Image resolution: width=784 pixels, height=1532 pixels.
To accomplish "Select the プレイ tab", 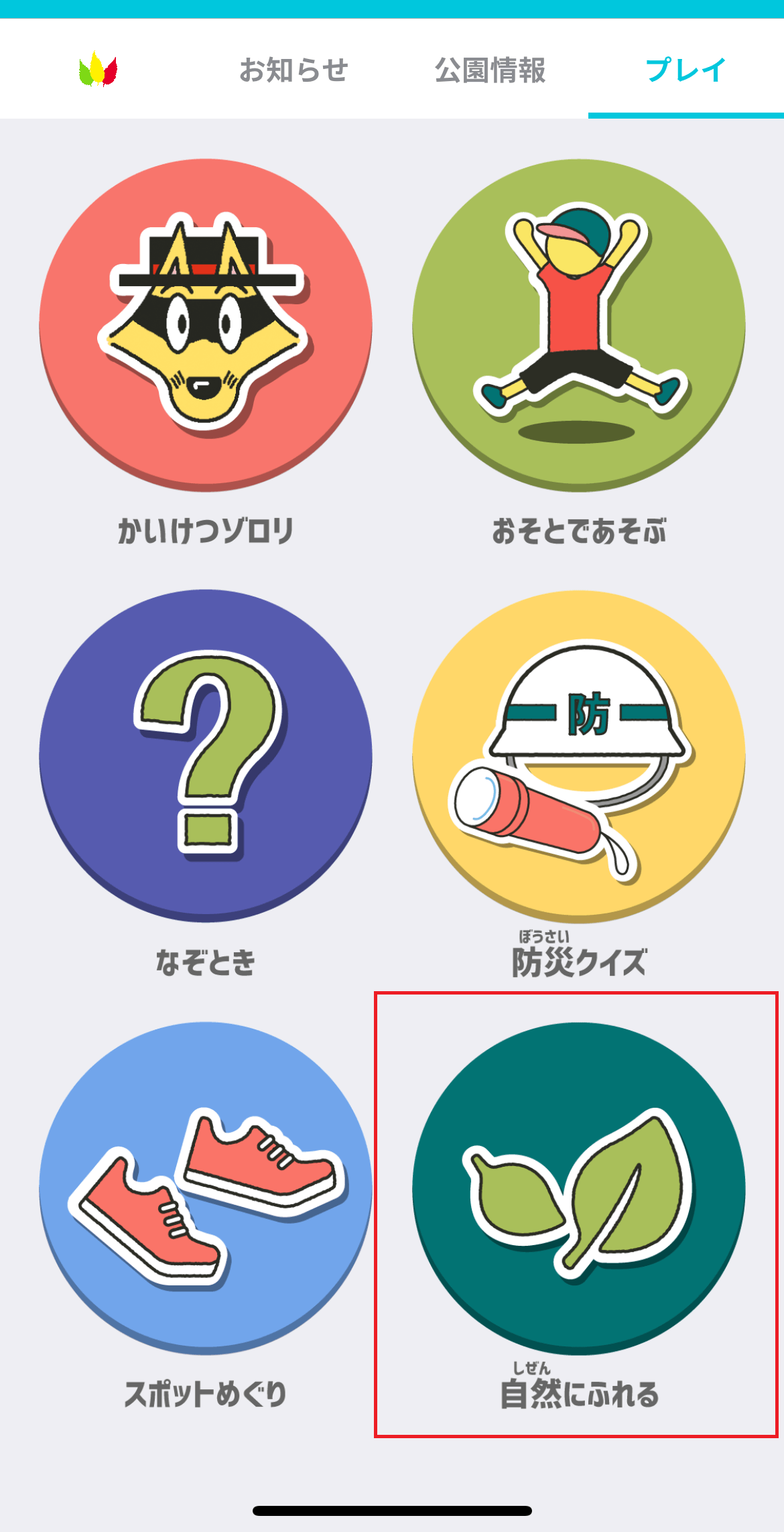I will [685, 70].
